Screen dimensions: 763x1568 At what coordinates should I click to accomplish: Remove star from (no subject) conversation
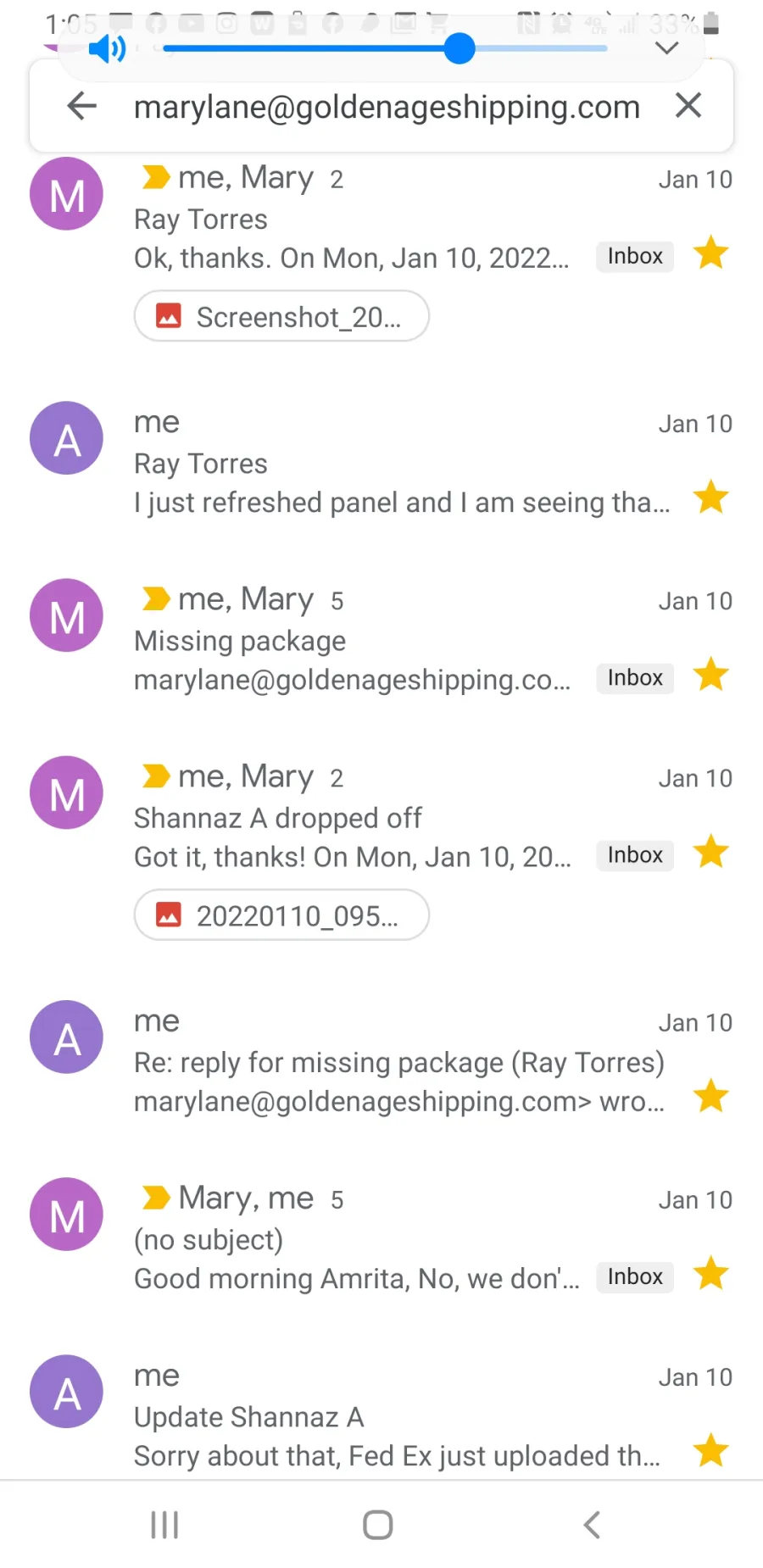710,1274
